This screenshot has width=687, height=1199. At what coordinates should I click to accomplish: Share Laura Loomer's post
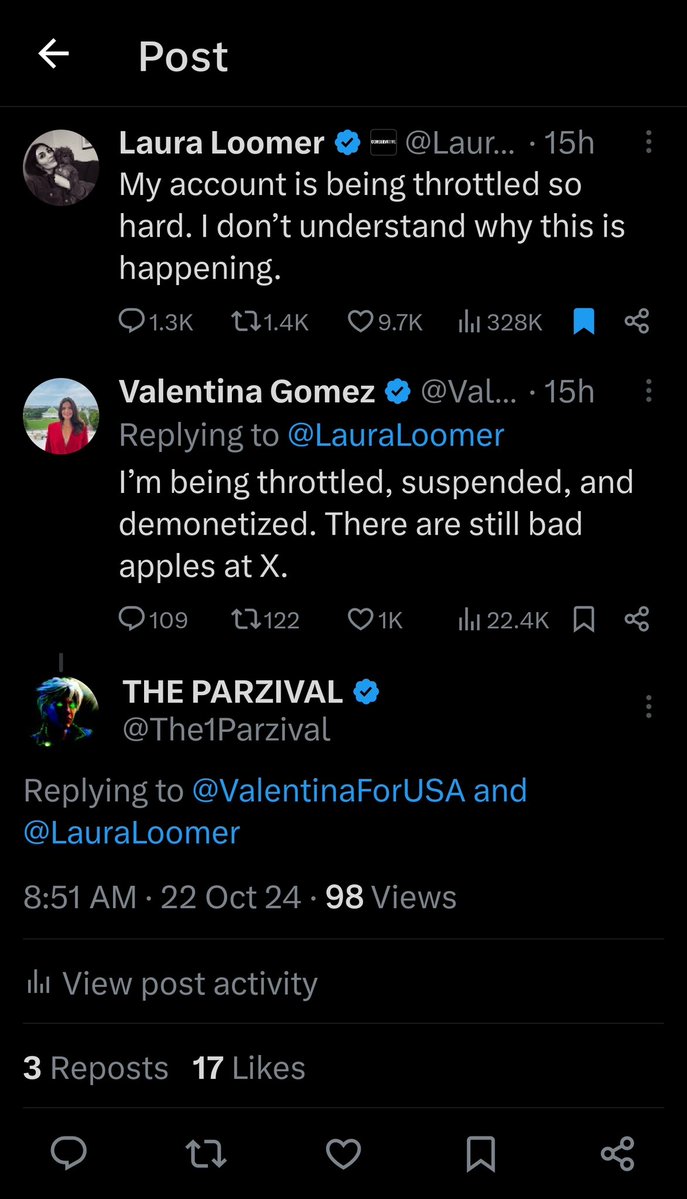pyautogui.click(x=637, y=321)
